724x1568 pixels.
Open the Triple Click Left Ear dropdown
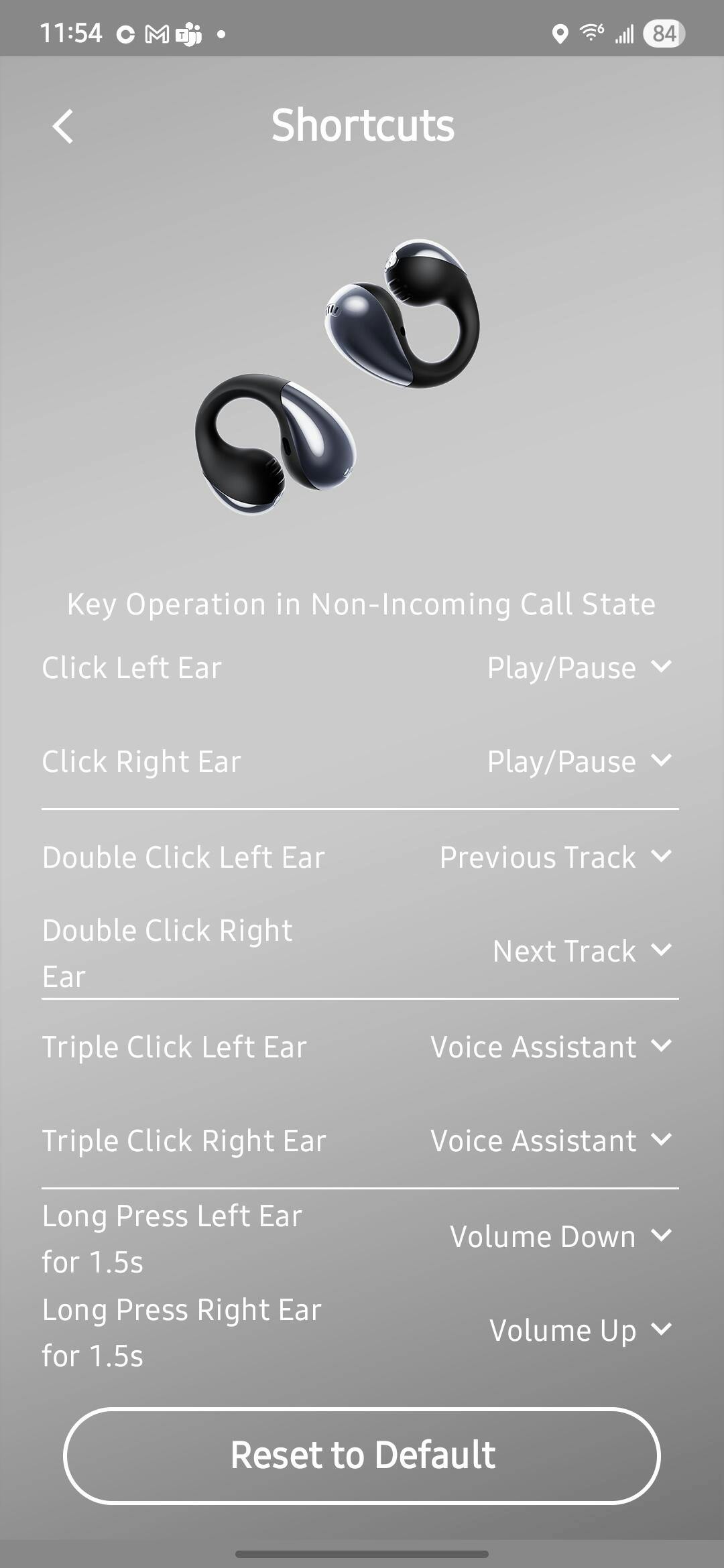coord(550,1047)
